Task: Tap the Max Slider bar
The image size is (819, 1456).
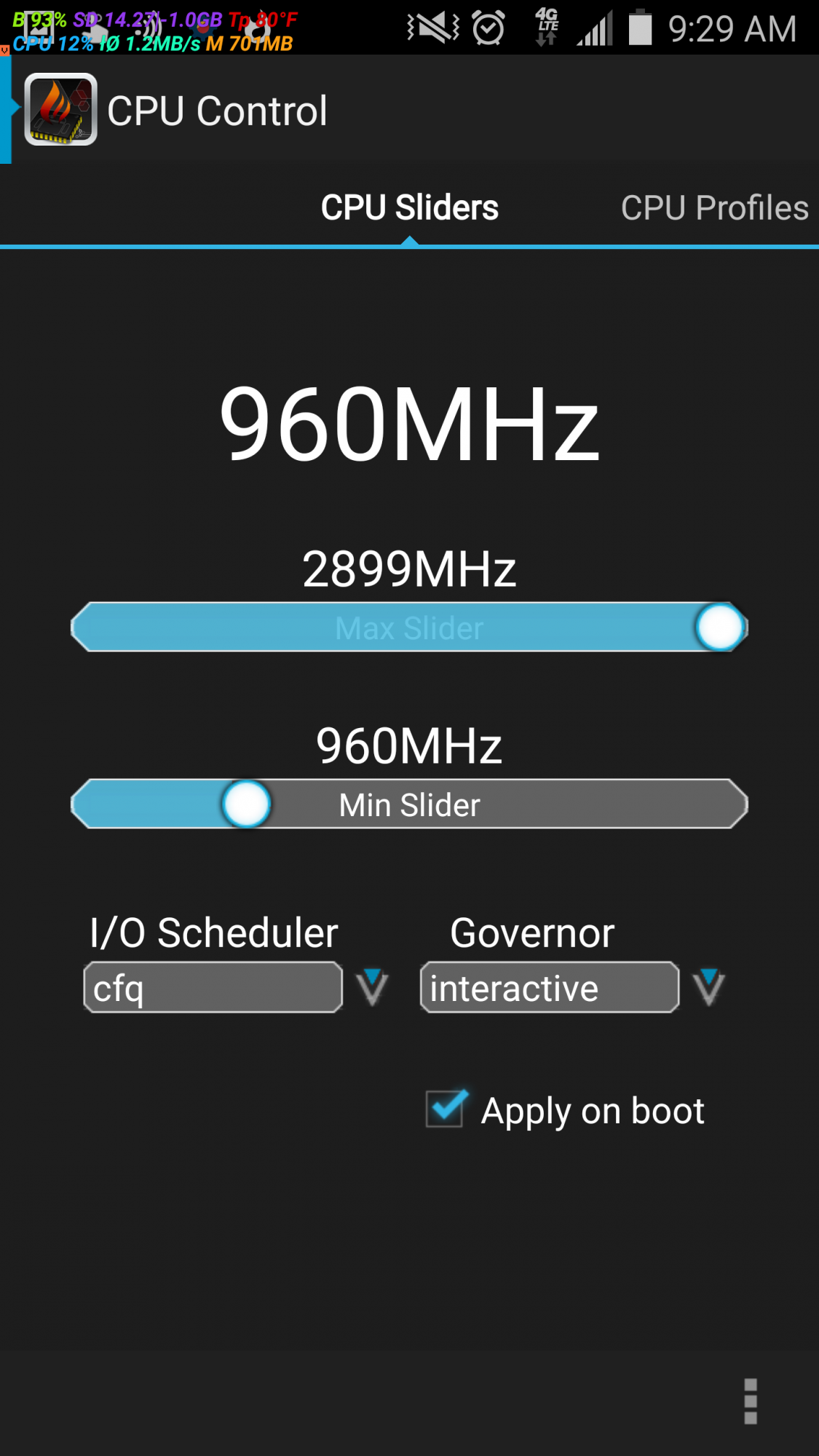Action: (x=409, y=628)
